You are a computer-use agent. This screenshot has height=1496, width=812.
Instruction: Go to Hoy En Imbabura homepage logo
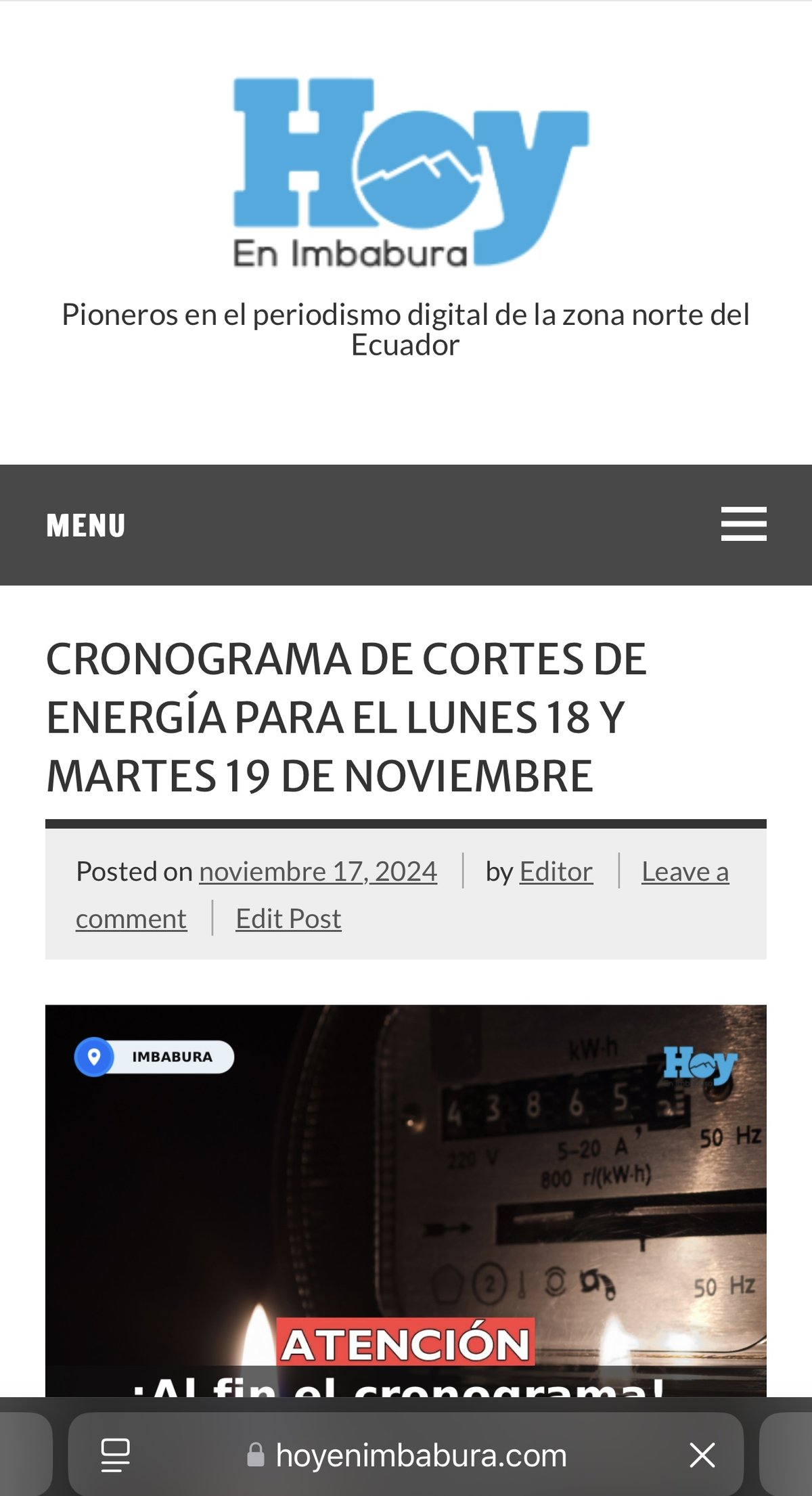[411, 173]
